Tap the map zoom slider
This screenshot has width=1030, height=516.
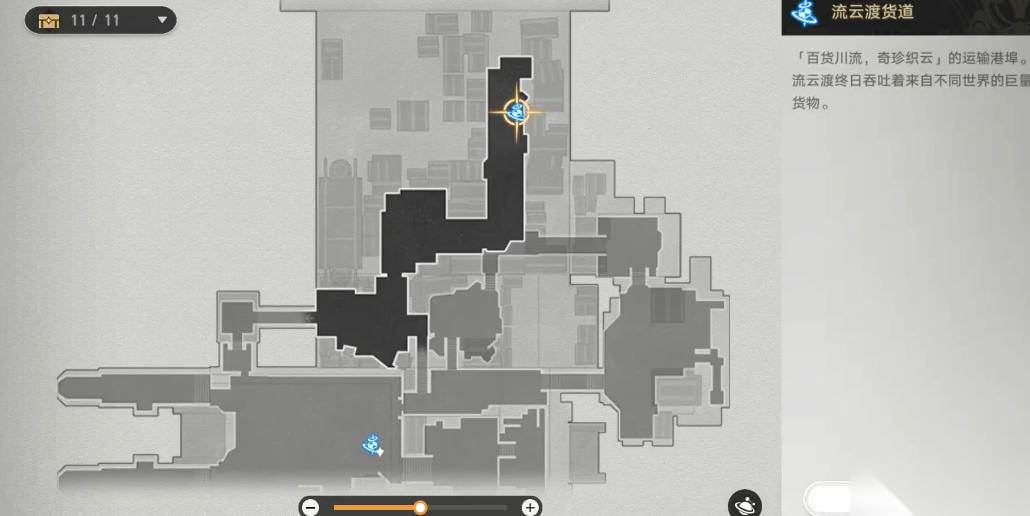point(420,507)
